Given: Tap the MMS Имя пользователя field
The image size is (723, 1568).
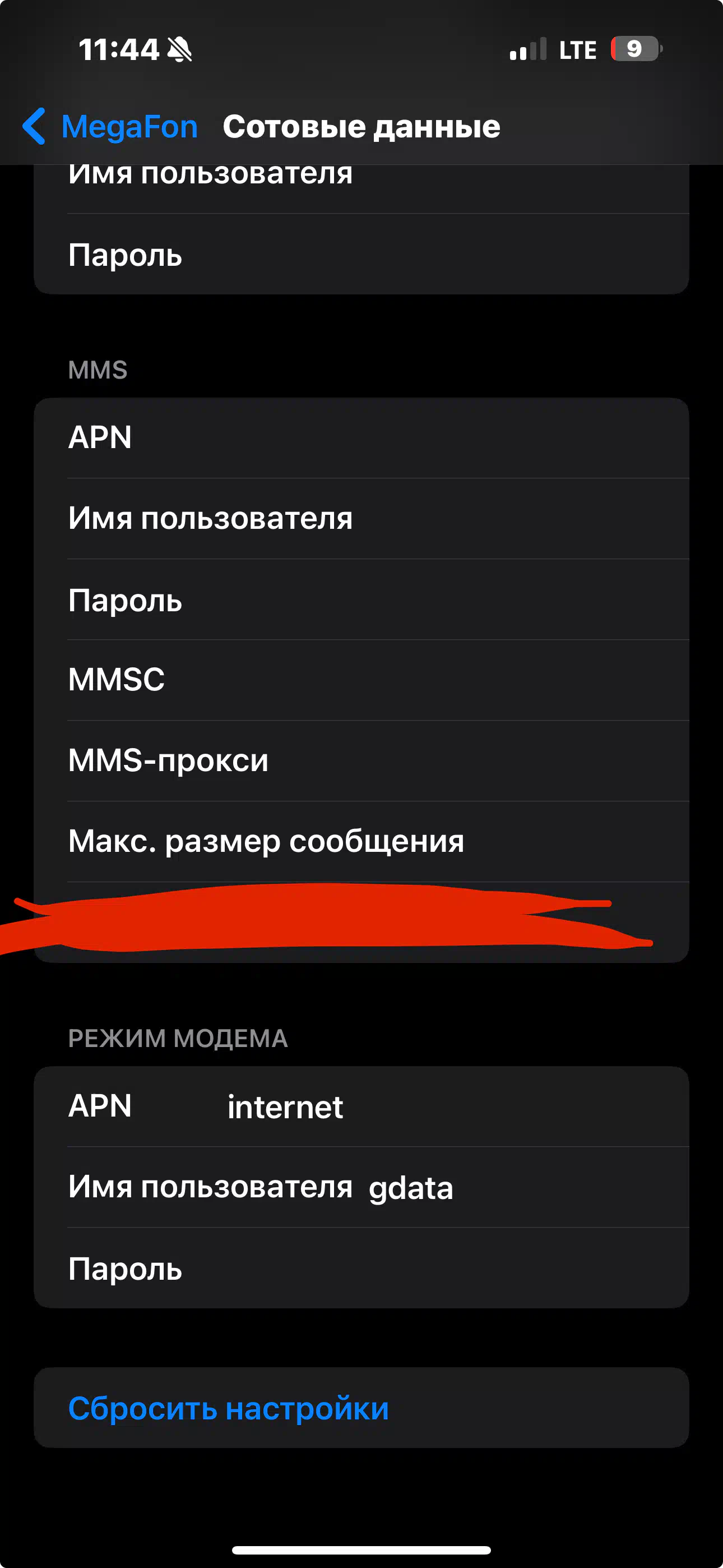Looking at the screenshot, I should tap(361, 519).
